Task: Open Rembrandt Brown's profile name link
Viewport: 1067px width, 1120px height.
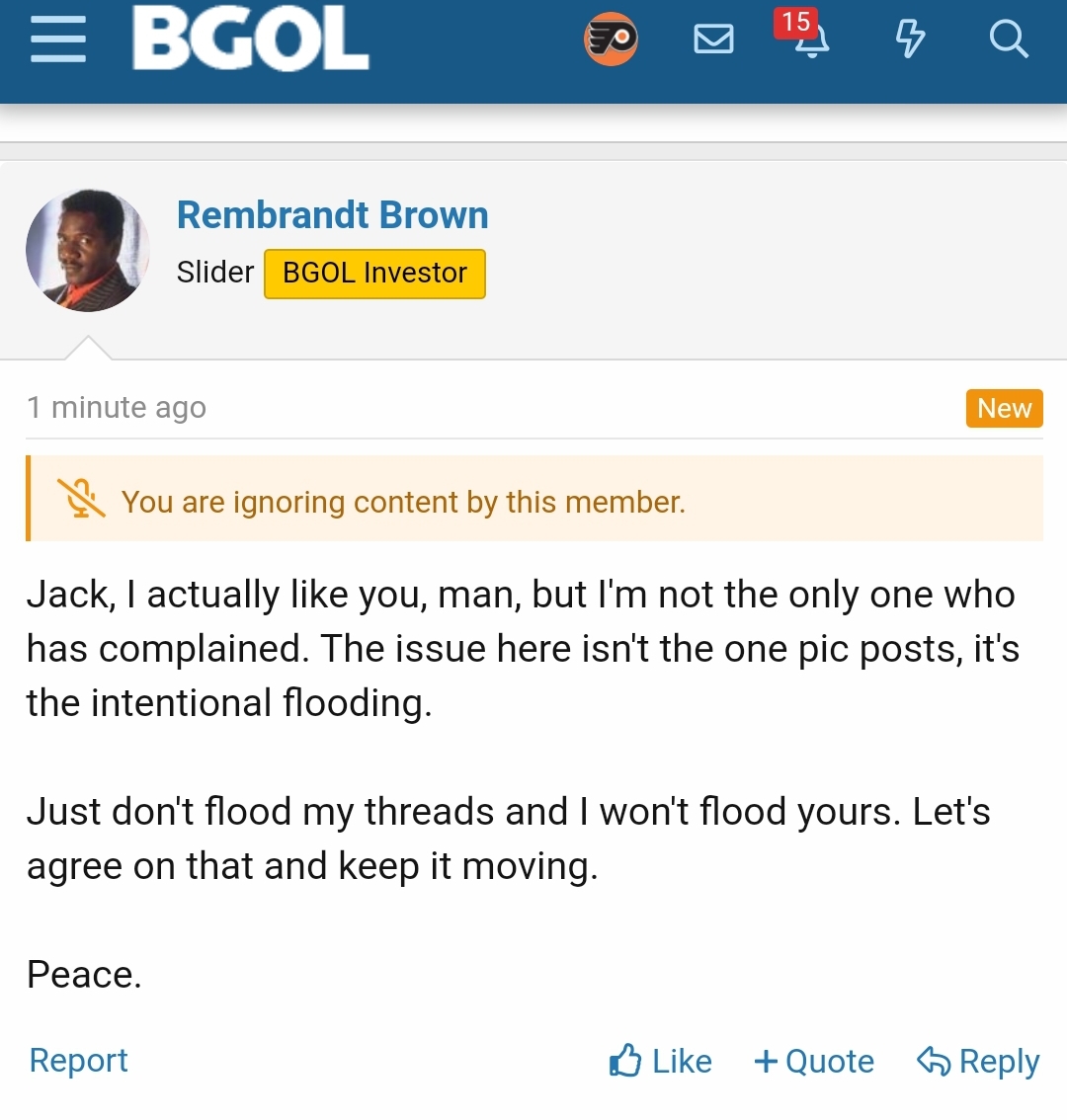Action: point(332,215)
